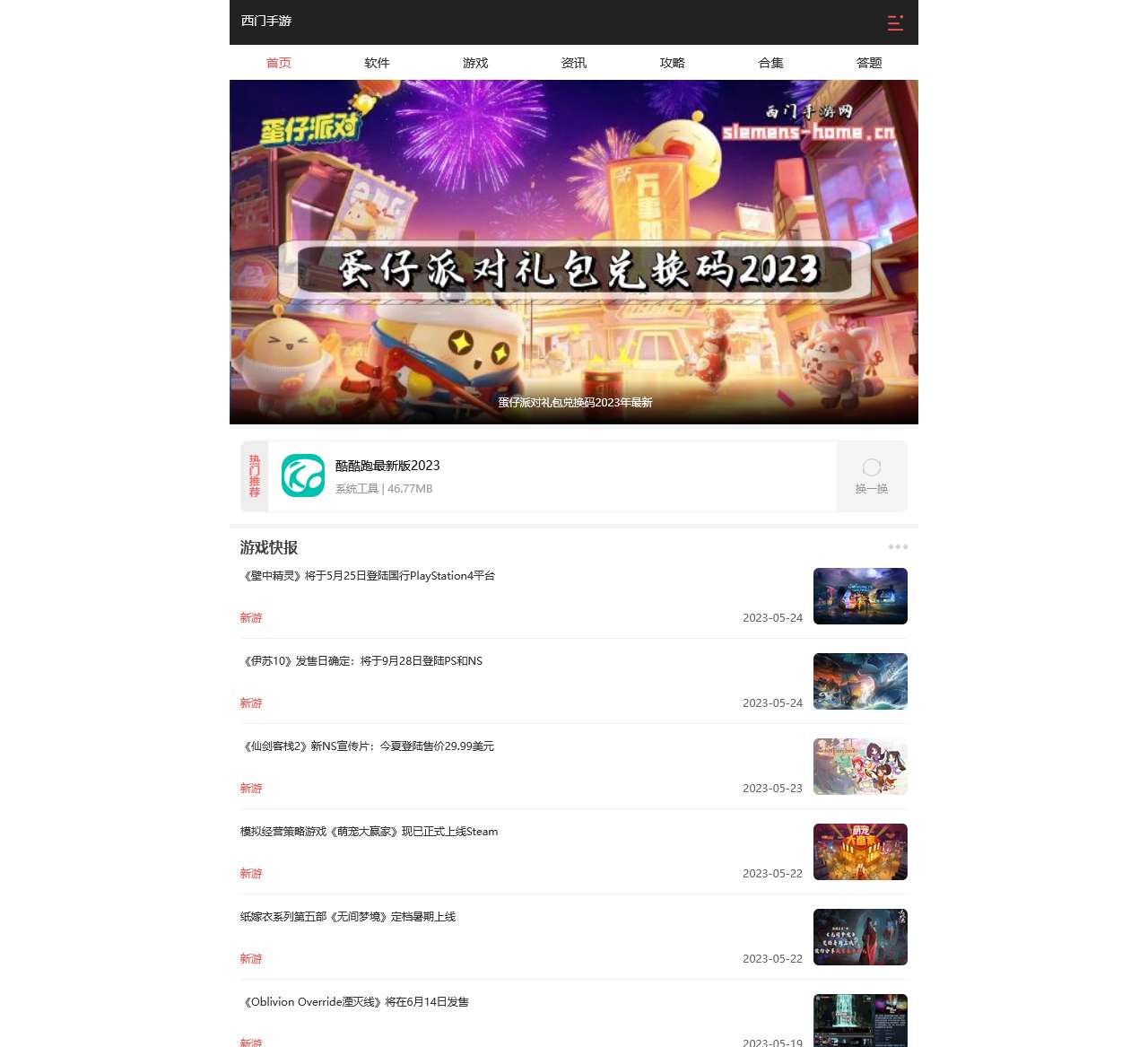Image resolution: width=1148 pixels, height=1047 pixels.
Task: Open the 《Oblivion Override湮灭线》 release article
Action: 355,1002
